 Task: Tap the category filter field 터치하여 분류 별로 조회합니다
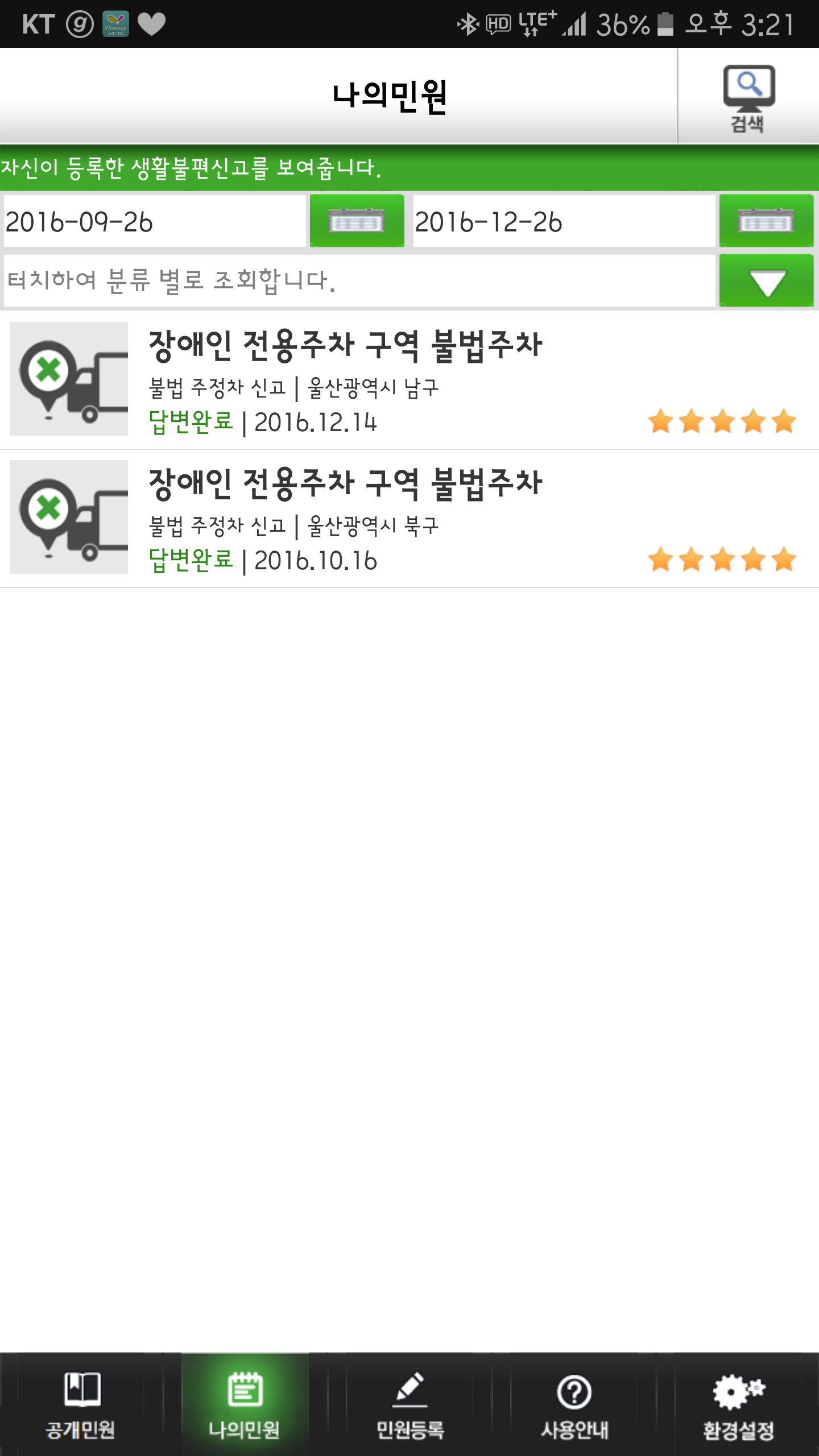pos(359,280)
